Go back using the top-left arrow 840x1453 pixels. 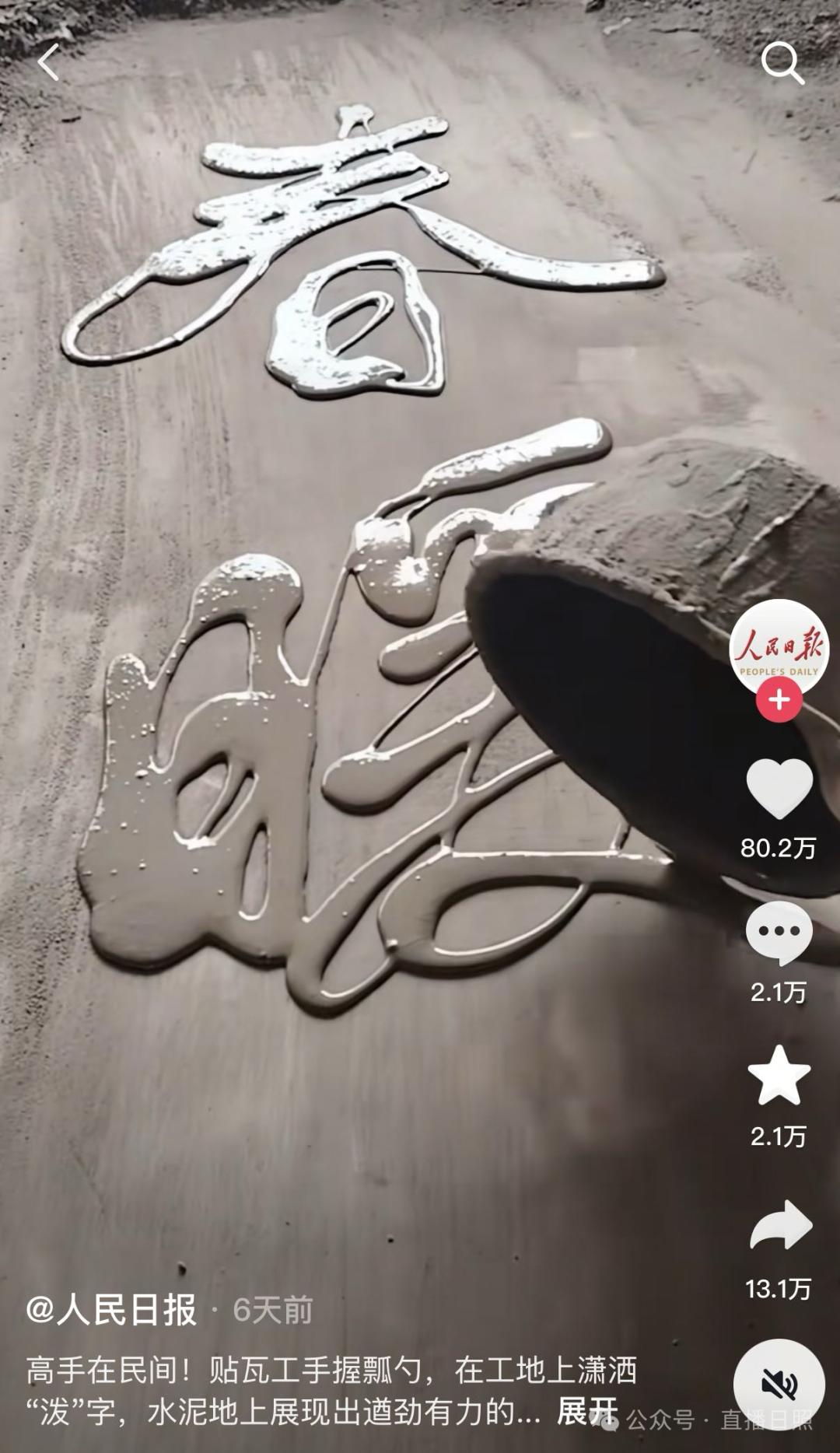coord(48,62)
